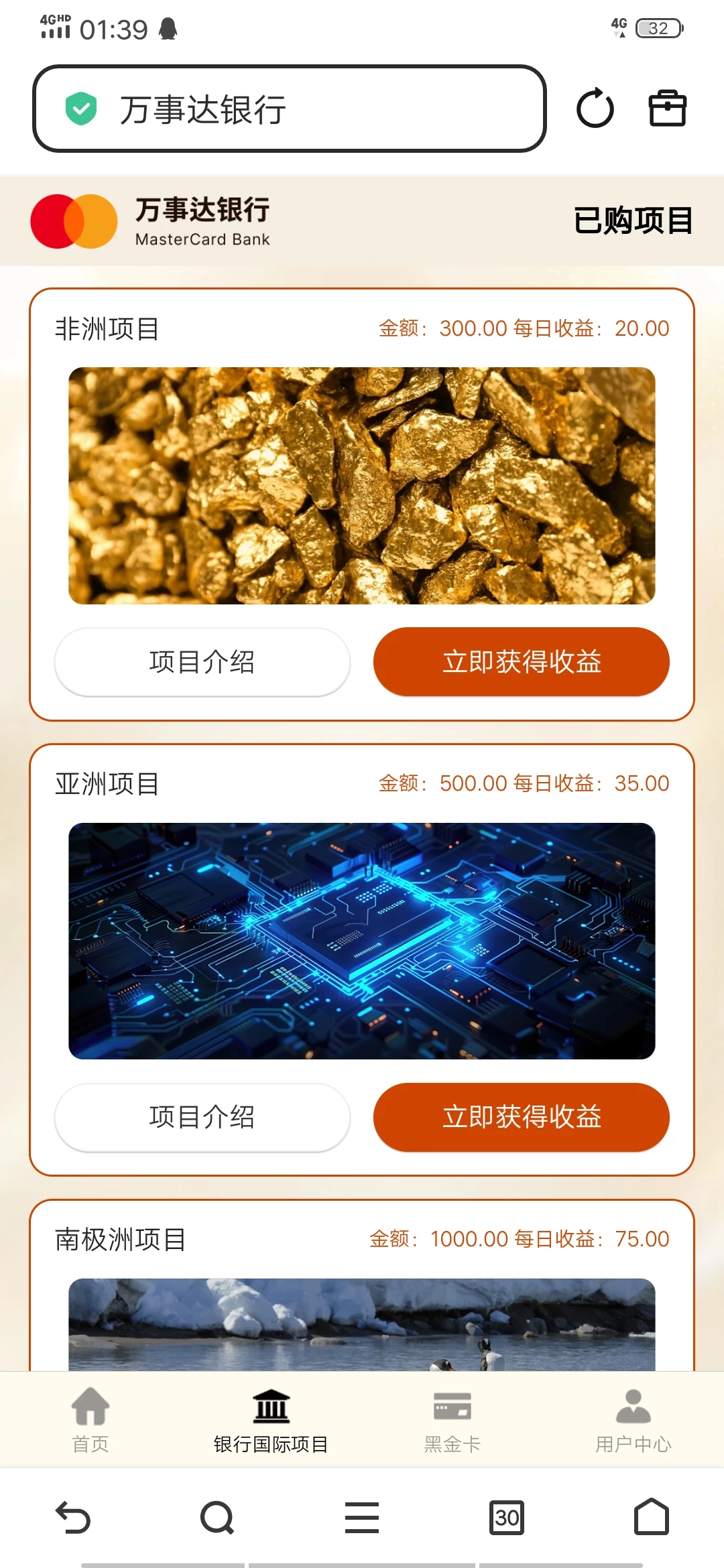Go back using the browser back arrow
Image resolution: width=724 pixels, height=1568 pixels.
pyautogui.click(x=73, y=1517)
